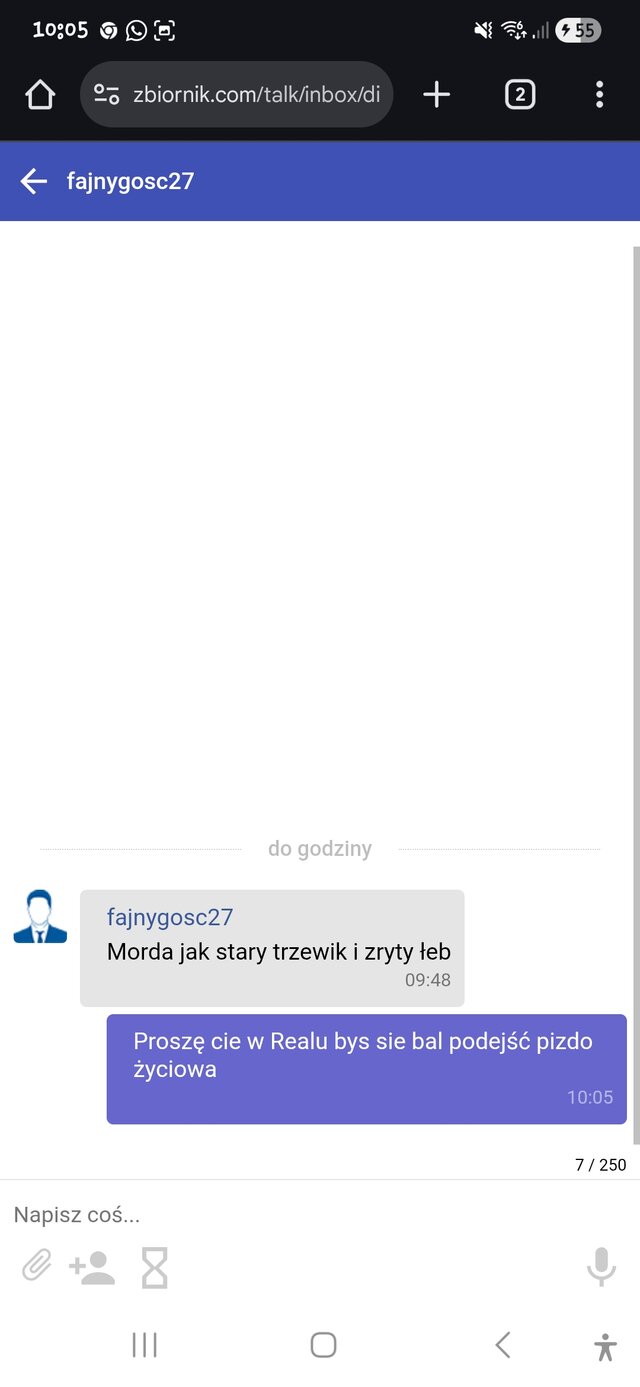Viewport: 640px width, 1387px height.
Task: Record a voice message with the microphone
Action: click(601, 1267)
